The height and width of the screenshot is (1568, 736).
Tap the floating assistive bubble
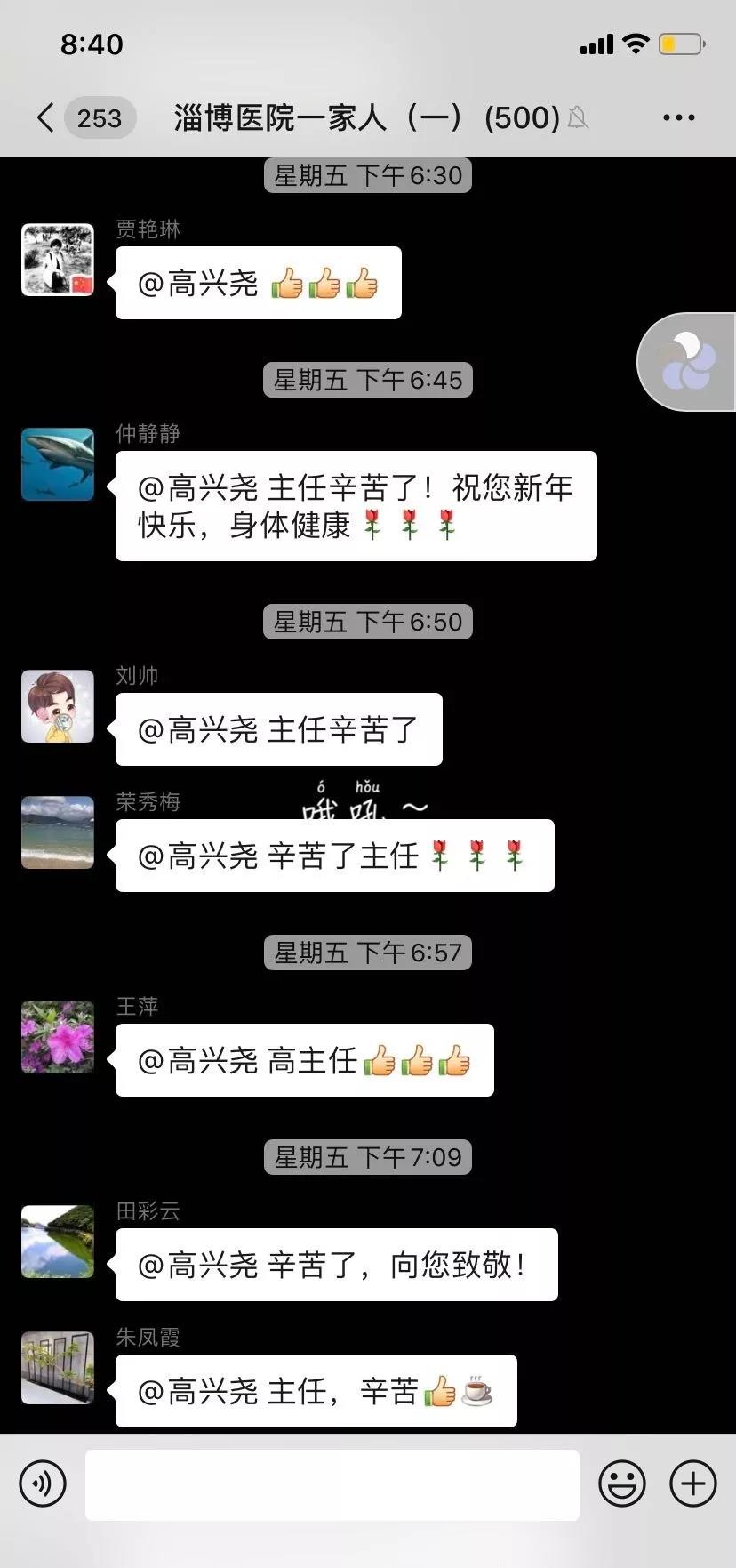[687, 362]
